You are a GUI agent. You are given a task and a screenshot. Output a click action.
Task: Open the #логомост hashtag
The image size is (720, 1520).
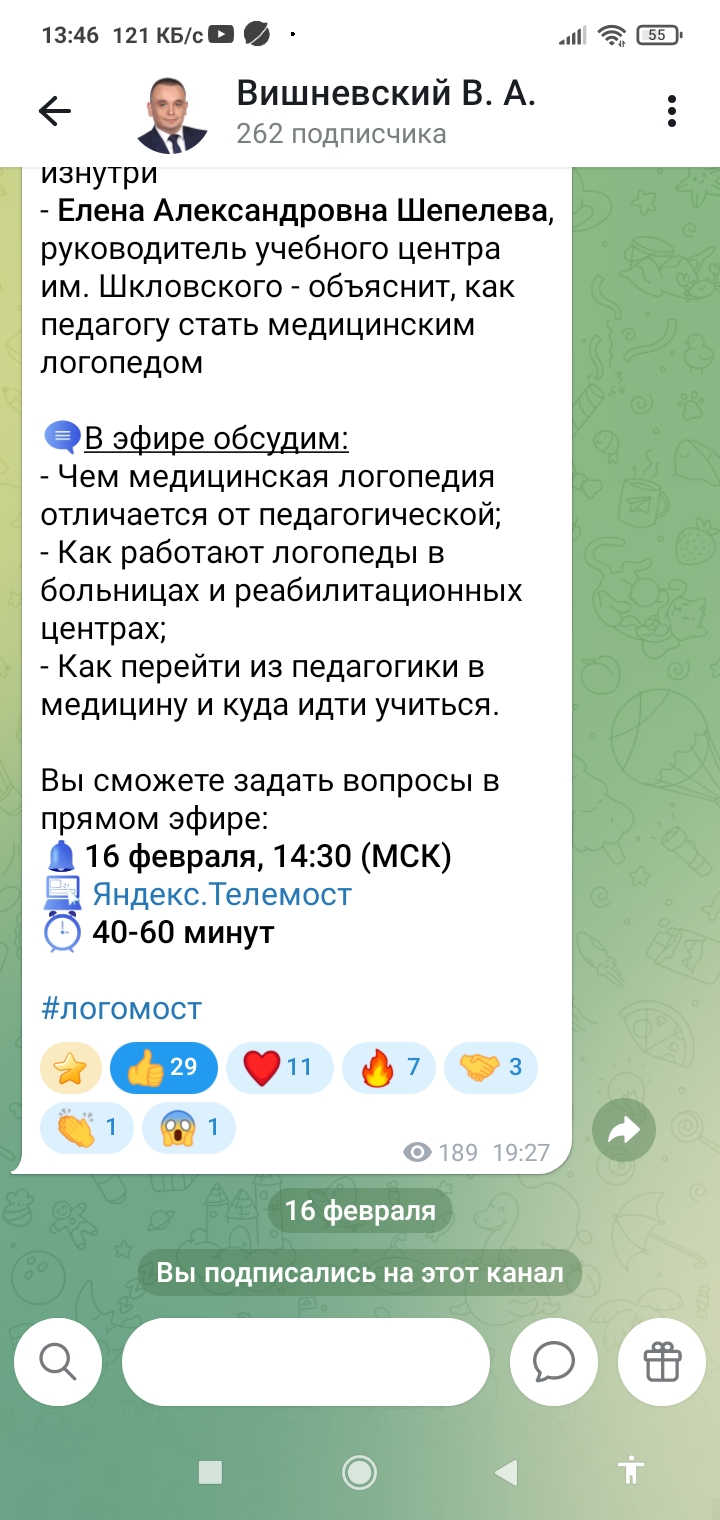pos(121,1007)
